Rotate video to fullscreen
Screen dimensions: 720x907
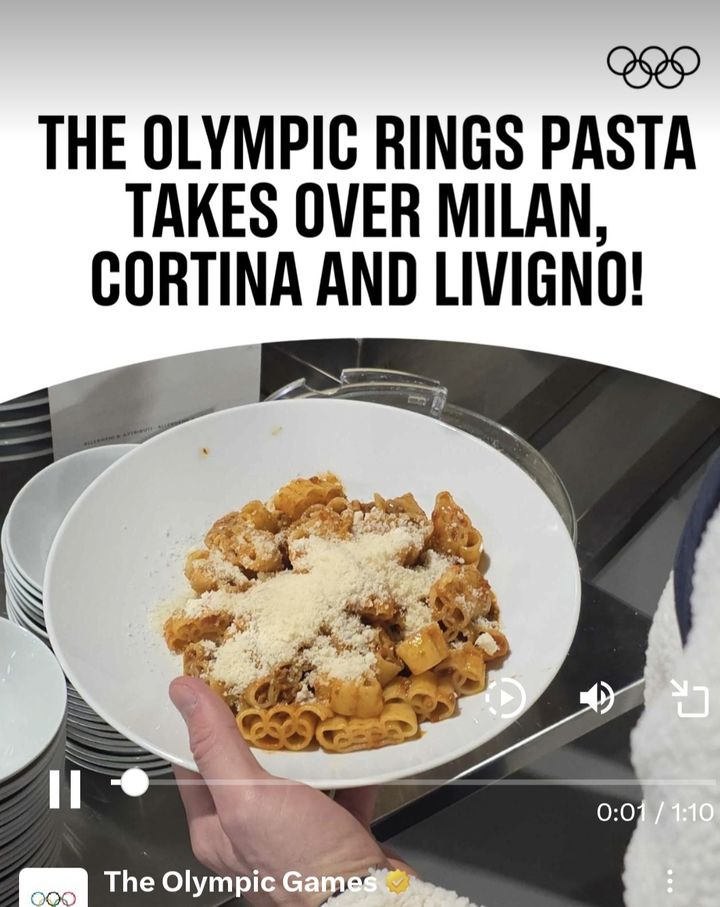690,699
